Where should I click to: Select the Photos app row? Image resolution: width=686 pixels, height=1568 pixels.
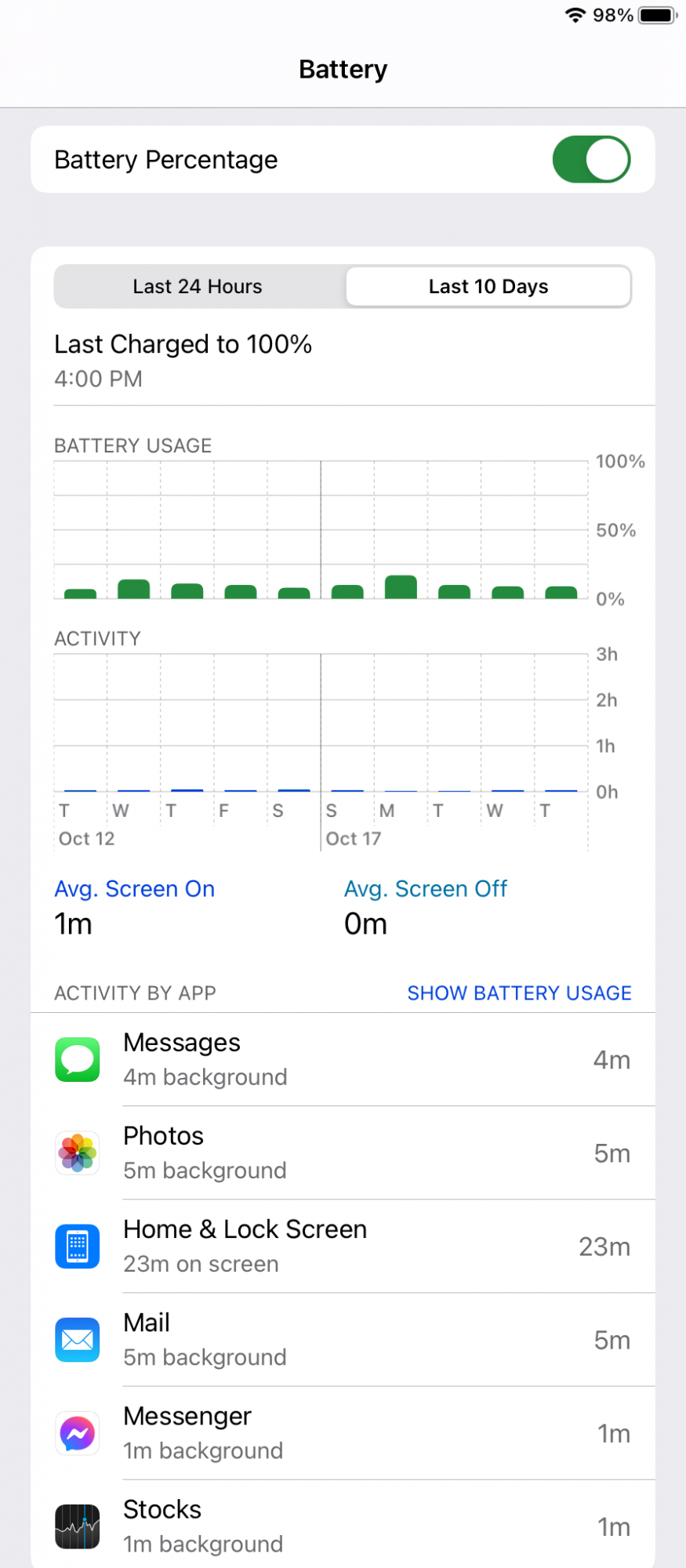343,1153
